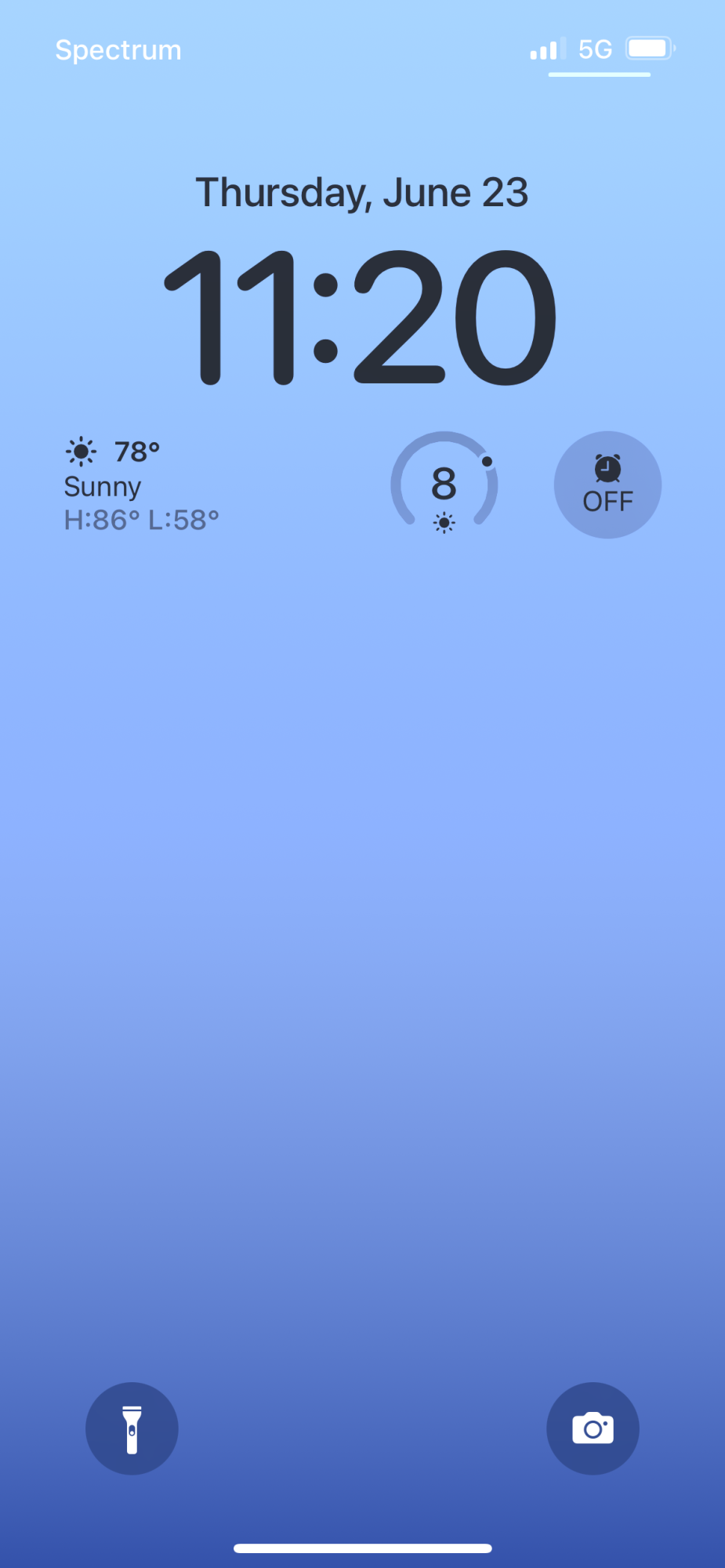Open the camera from lock screen
Image resolution: width=725 pixels, height=1568 pixels.
coord(593,1428)
